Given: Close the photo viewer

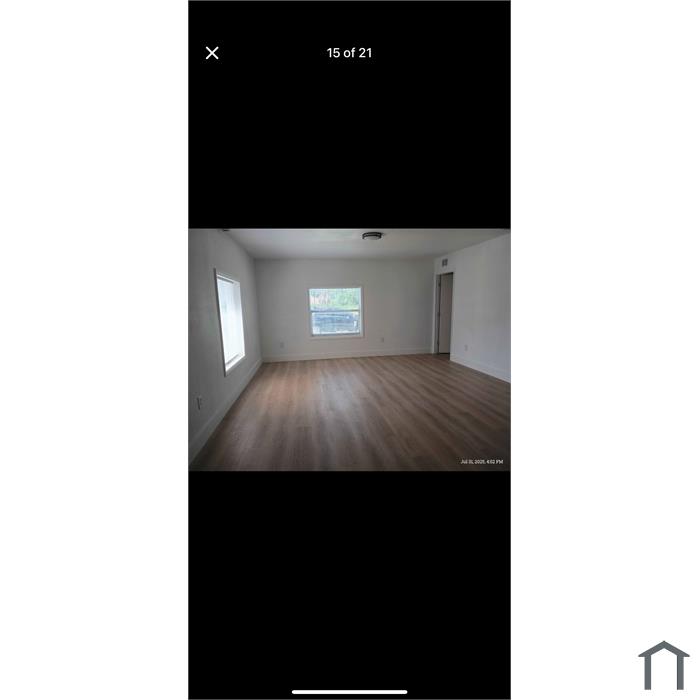Looking at the screenshot, I should [x=212, y=53].
